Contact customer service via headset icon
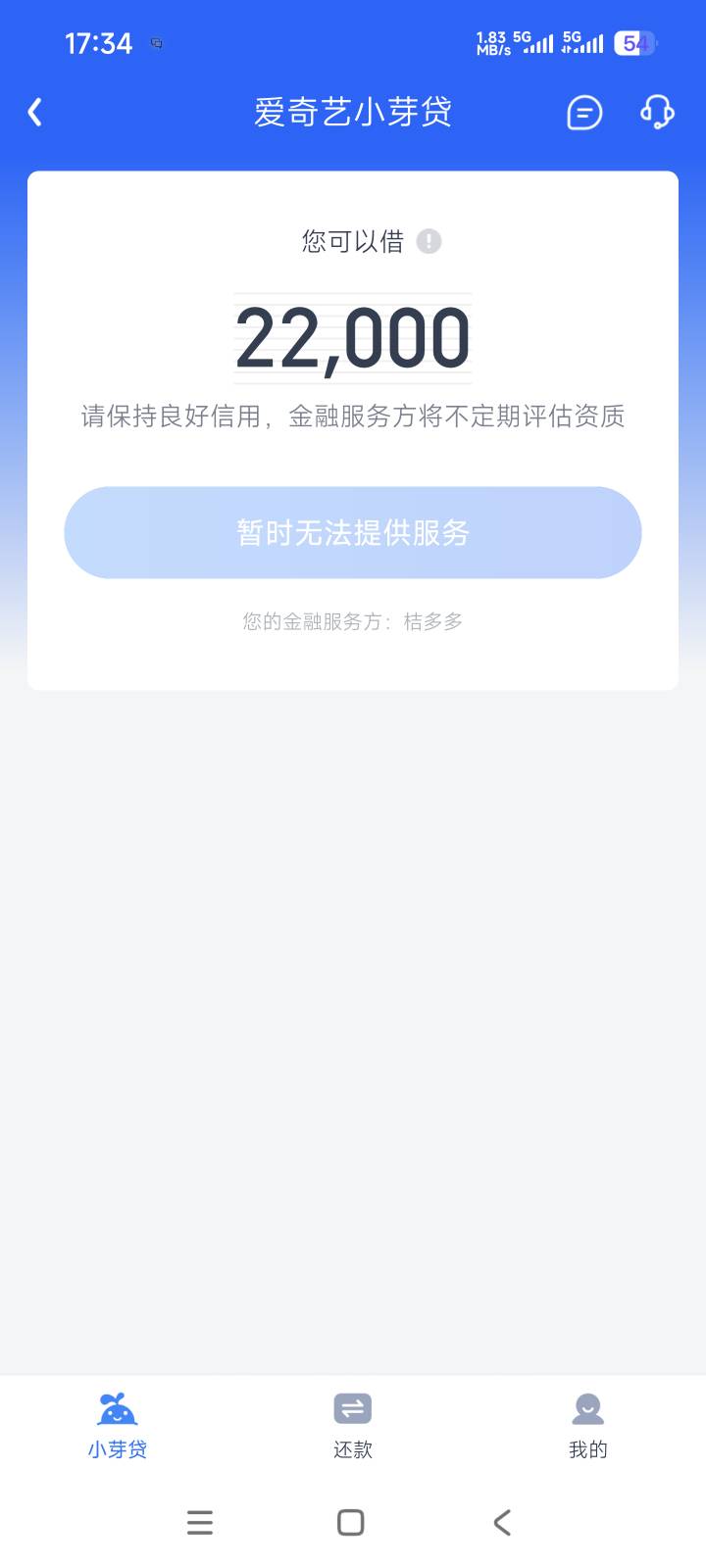 657,113
